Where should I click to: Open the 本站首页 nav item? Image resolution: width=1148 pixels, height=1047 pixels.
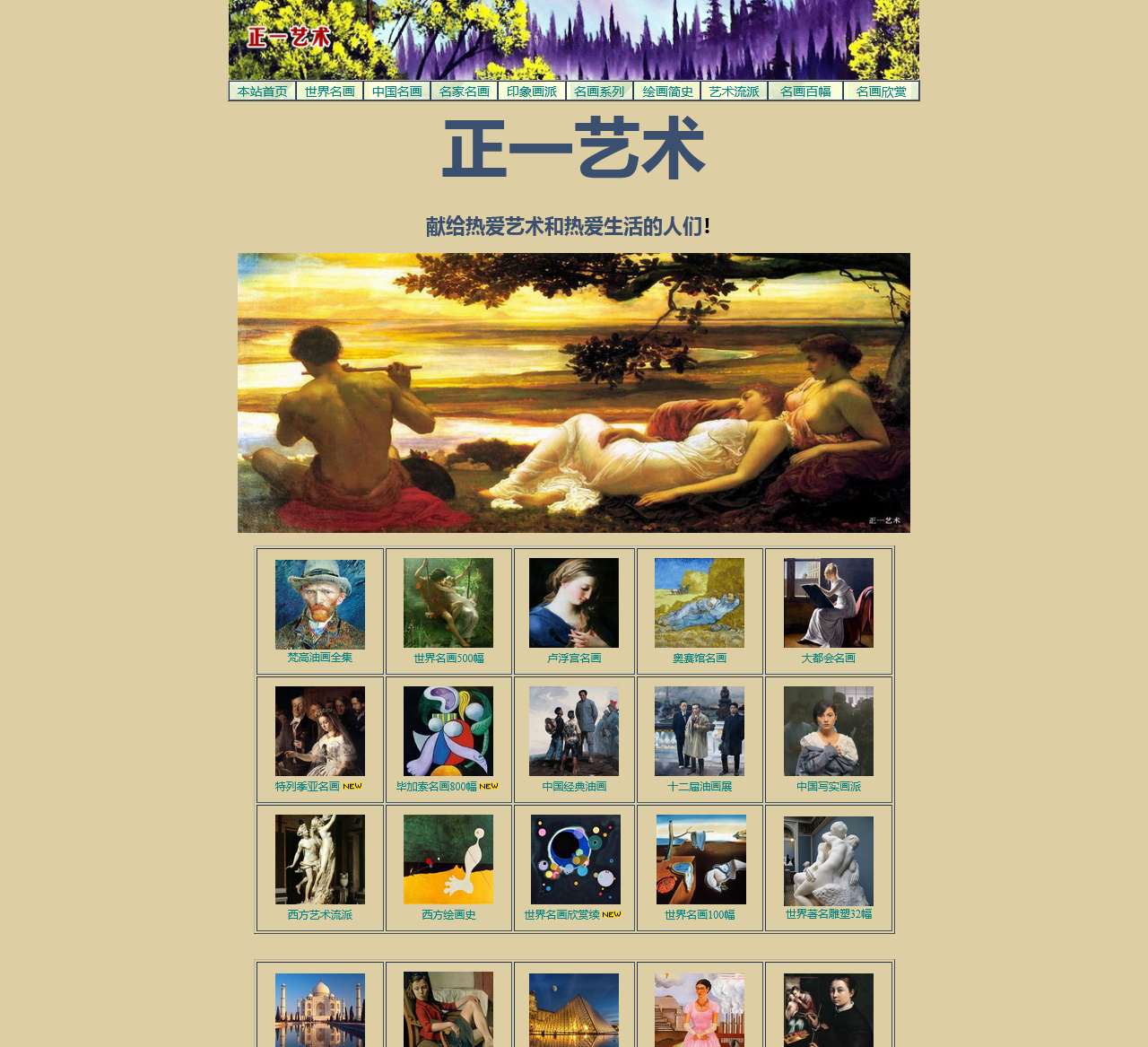click(262, 92)
